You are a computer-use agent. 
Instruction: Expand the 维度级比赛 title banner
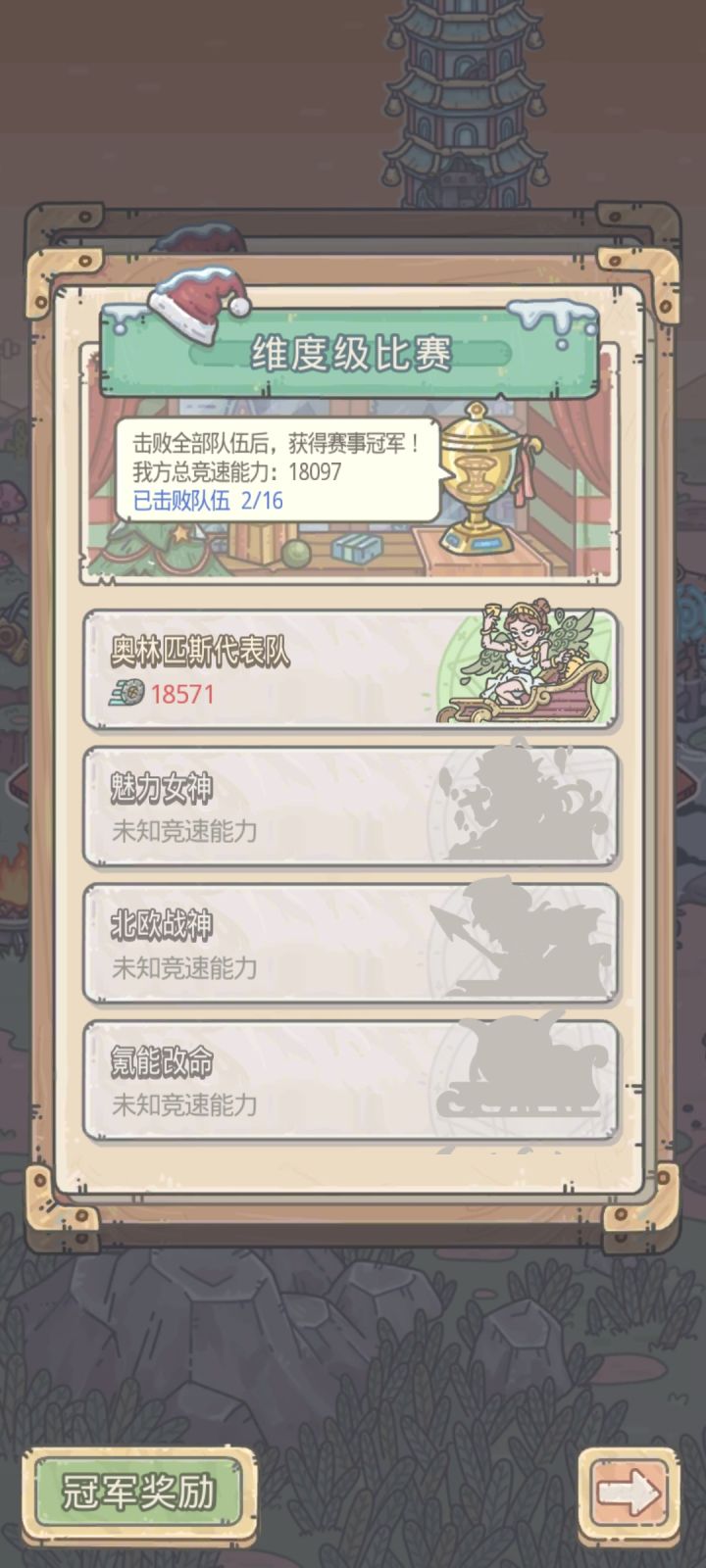pyautogui.click(x=353, y=353)
